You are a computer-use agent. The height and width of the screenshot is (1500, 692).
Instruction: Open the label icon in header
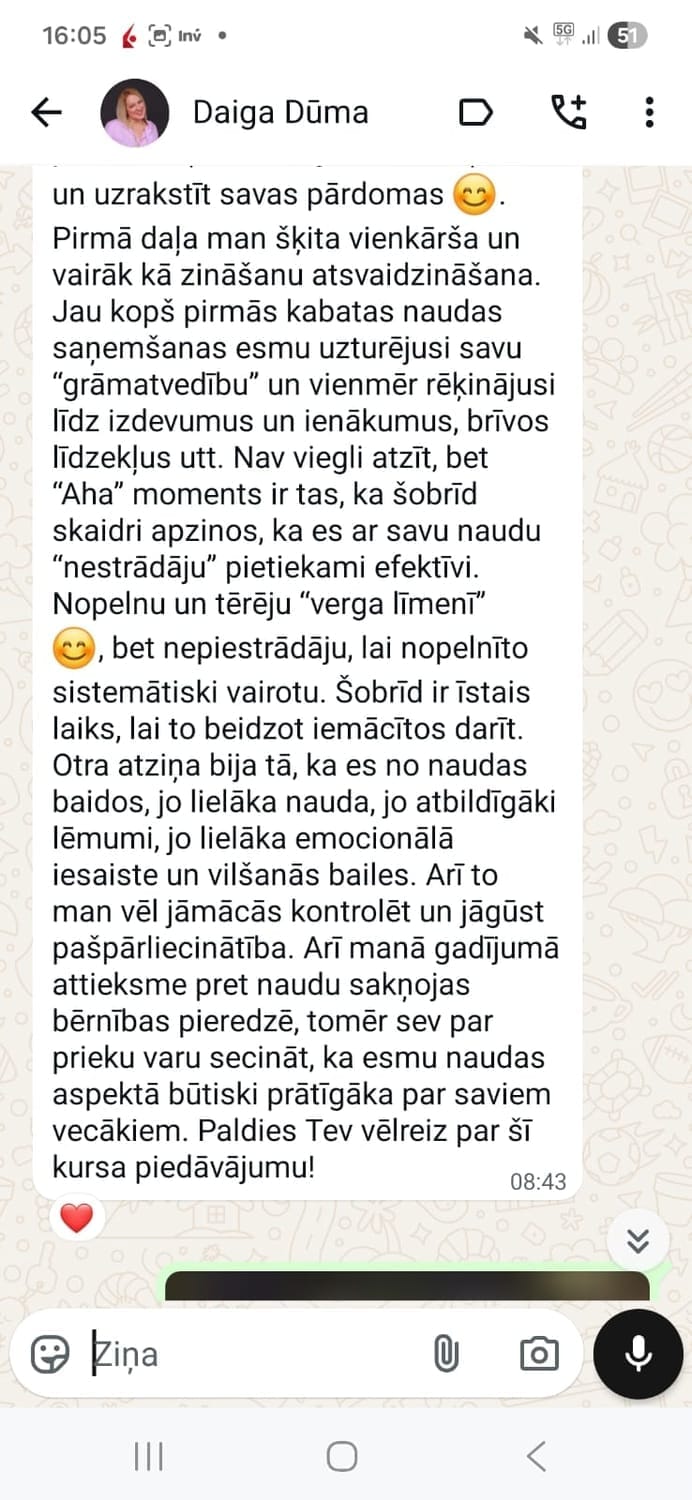click(x=475, y=113)
